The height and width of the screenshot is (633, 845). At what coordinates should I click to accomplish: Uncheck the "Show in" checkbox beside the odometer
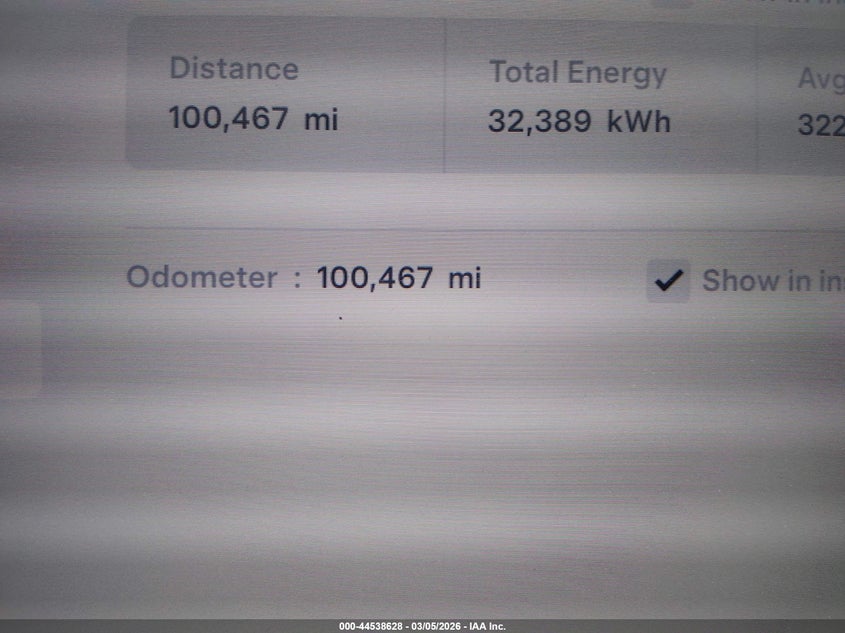point(667,281)
